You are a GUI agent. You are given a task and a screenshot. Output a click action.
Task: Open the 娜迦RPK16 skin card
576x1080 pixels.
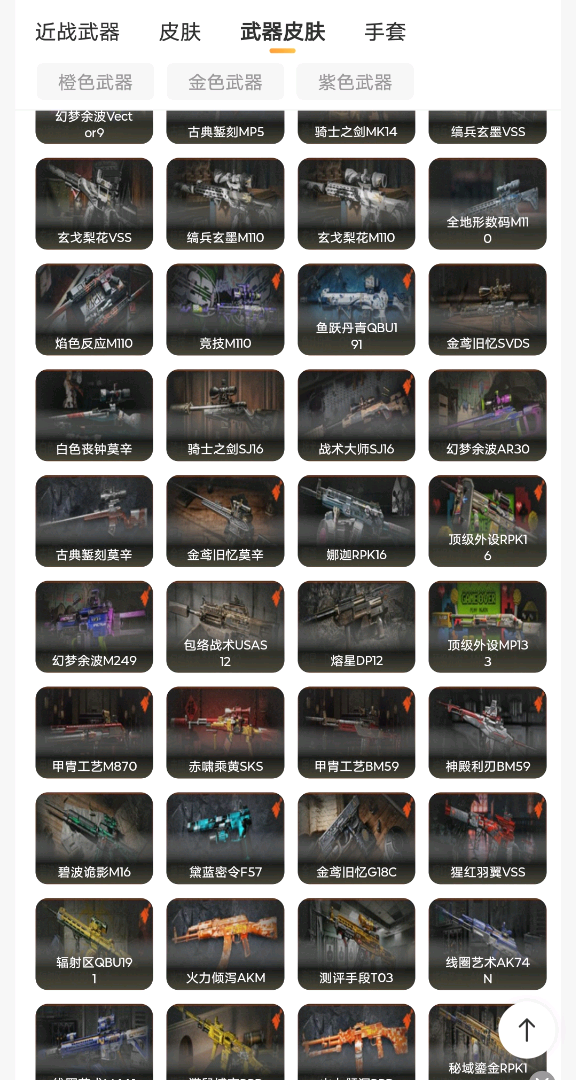356,521
